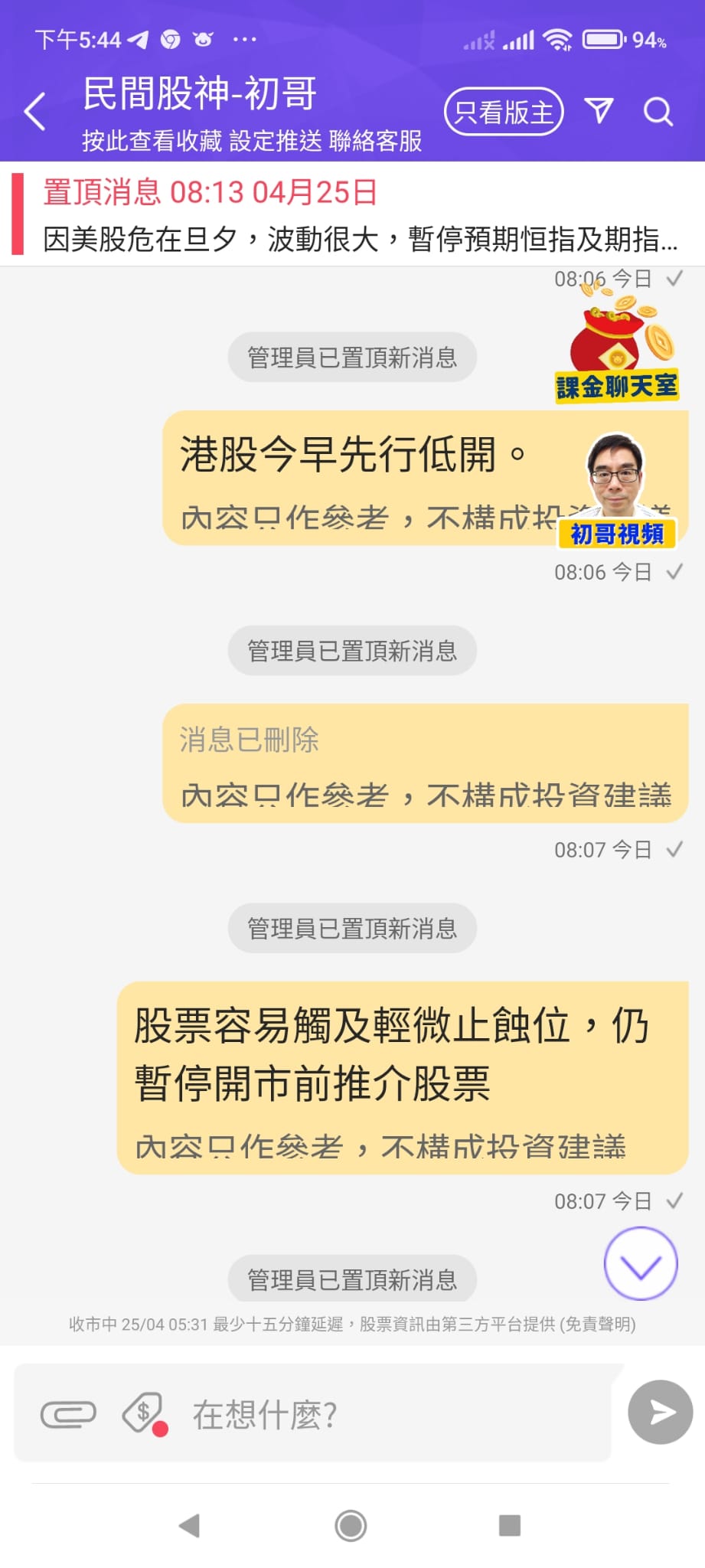The height and width of the screenshot is (1568, 705).
Task: Tap the channel title 民間股神-初哥
Action: (200, 93)
